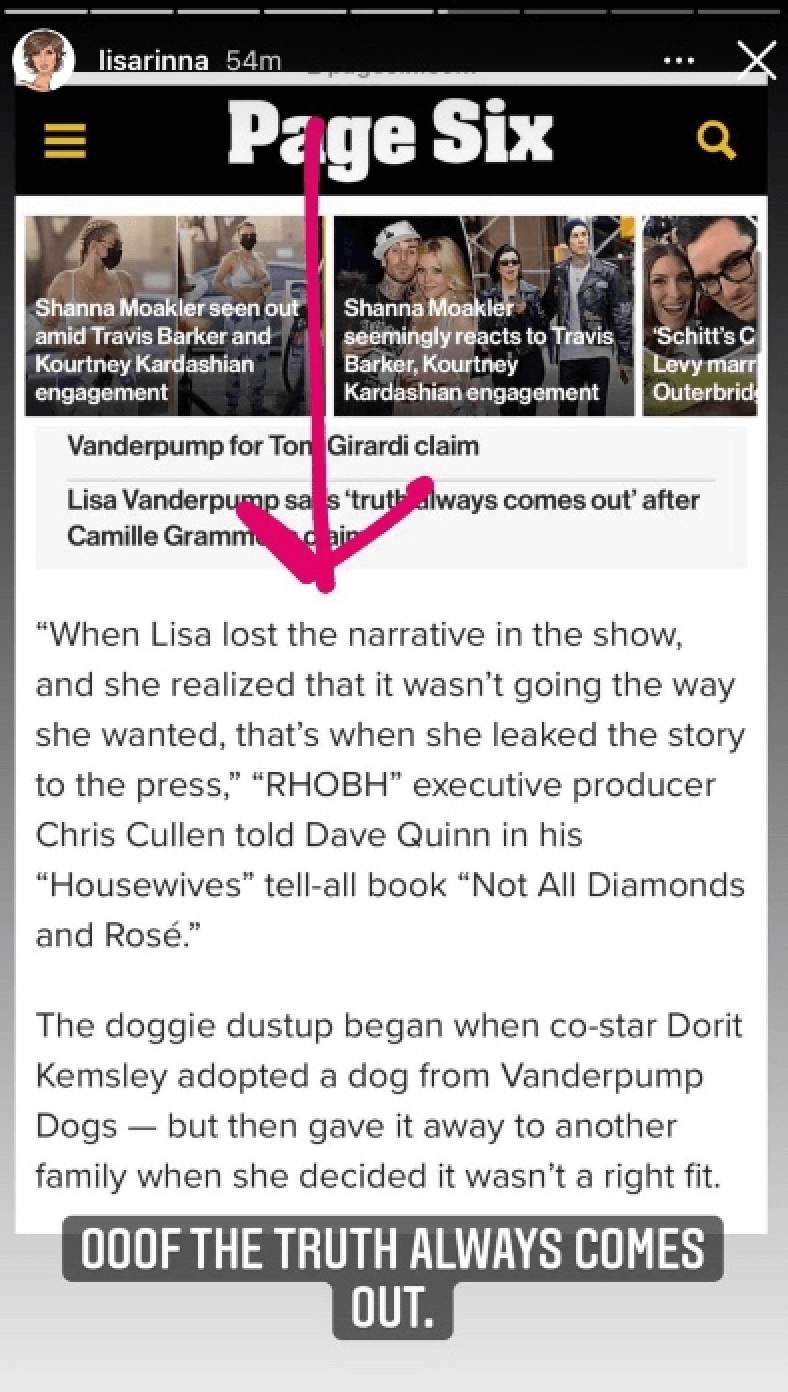Screen dimensions: 788x1392
Task: Close the story viewer
Action: (756, 61)
